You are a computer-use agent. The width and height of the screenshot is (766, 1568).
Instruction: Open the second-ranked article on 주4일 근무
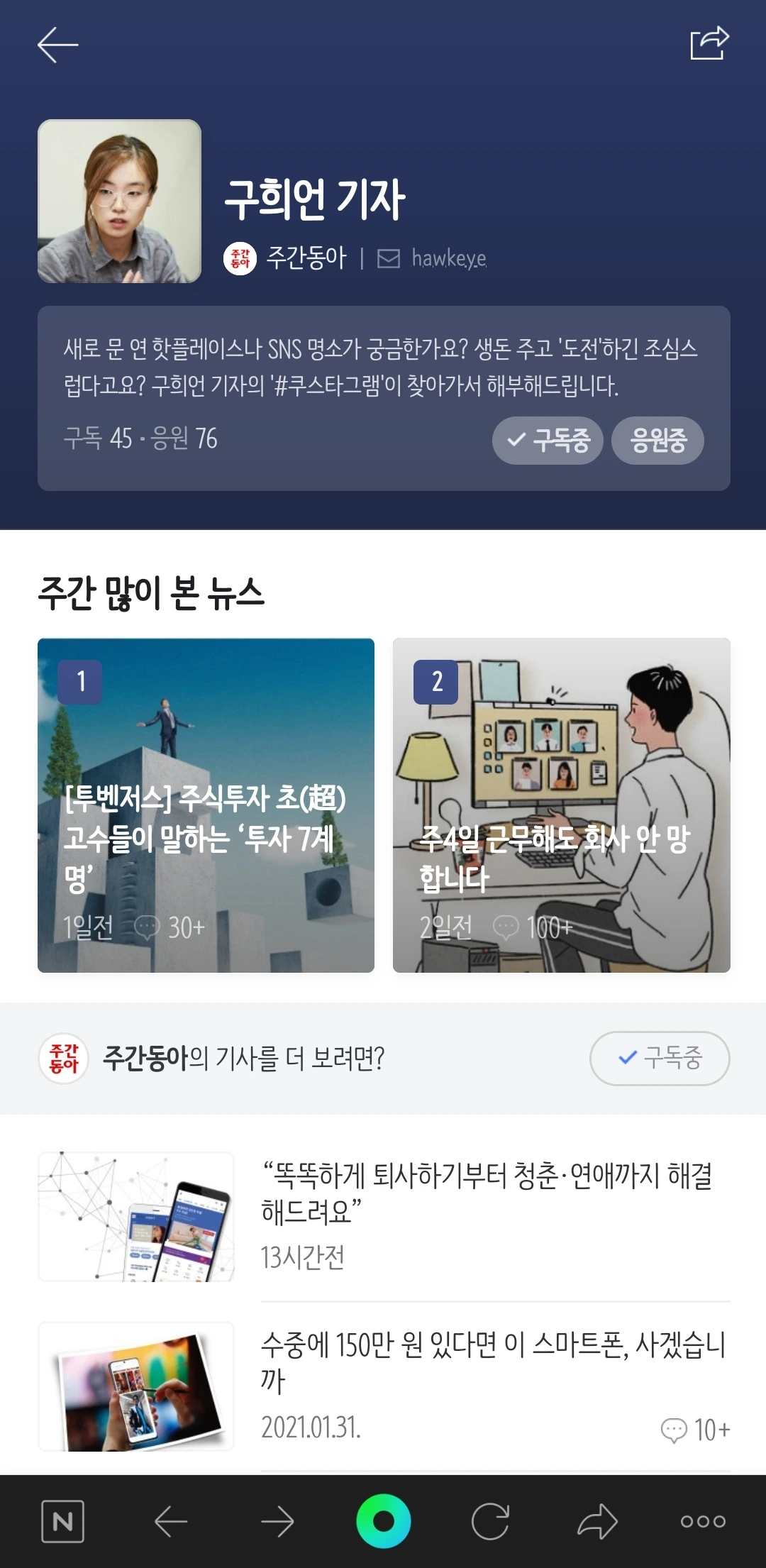(x=562, y=805)
